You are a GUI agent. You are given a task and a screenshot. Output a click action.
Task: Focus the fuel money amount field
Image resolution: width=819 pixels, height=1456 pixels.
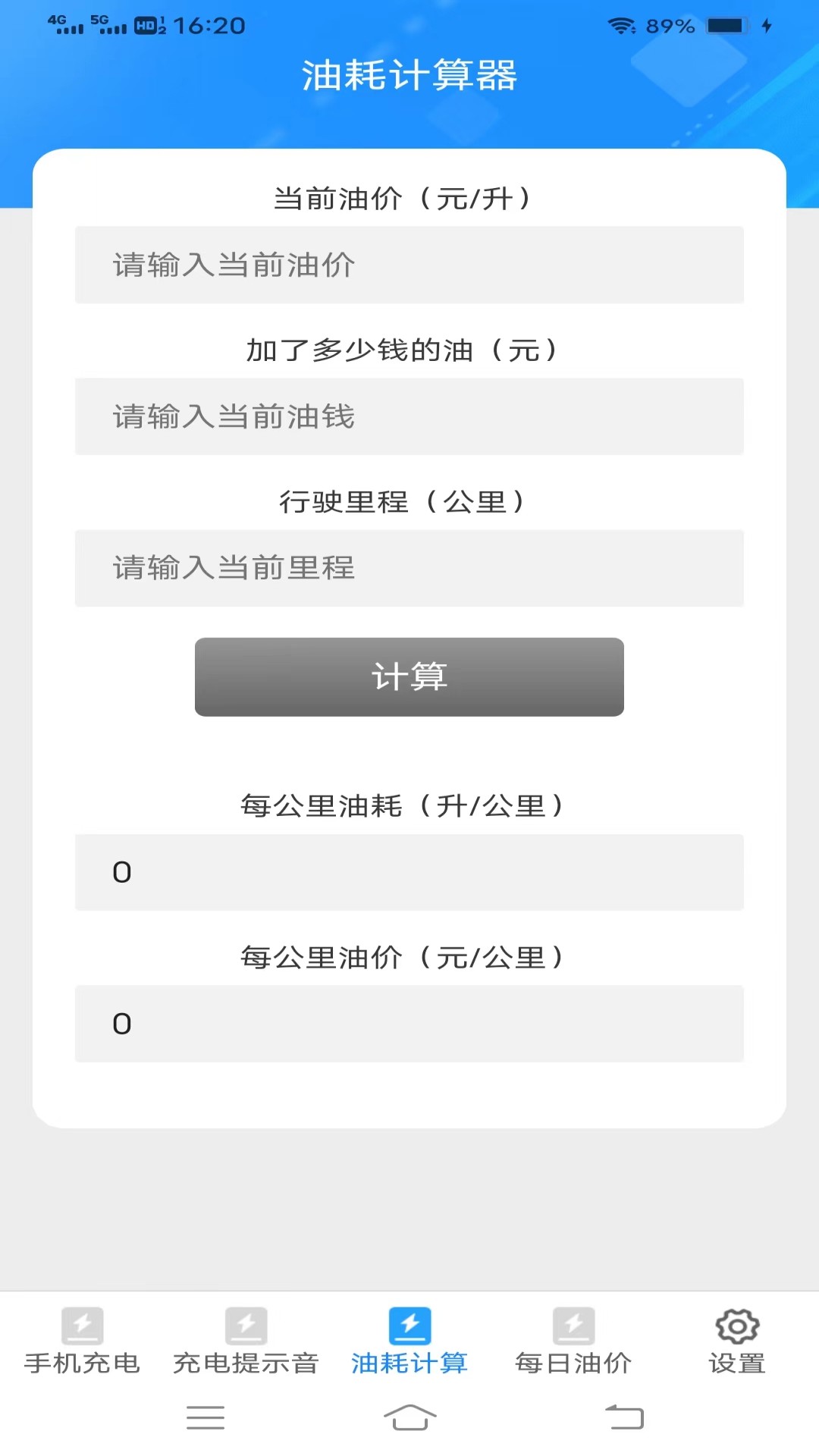[409, 416]
